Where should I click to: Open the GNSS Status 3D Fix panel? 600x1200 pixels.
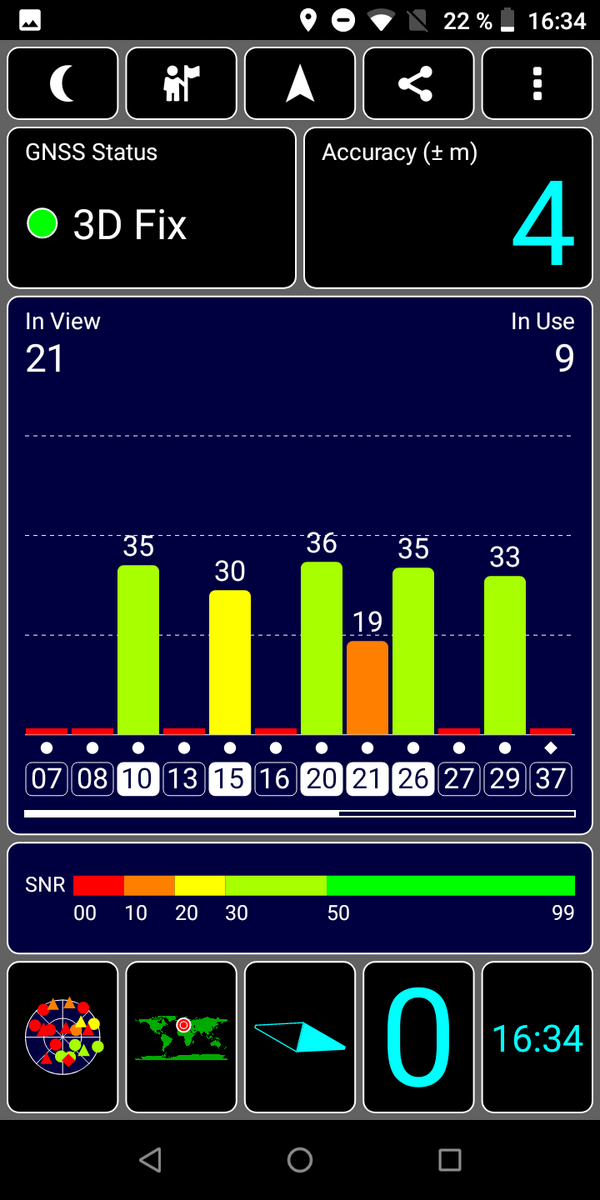click(x=152, y=208)
